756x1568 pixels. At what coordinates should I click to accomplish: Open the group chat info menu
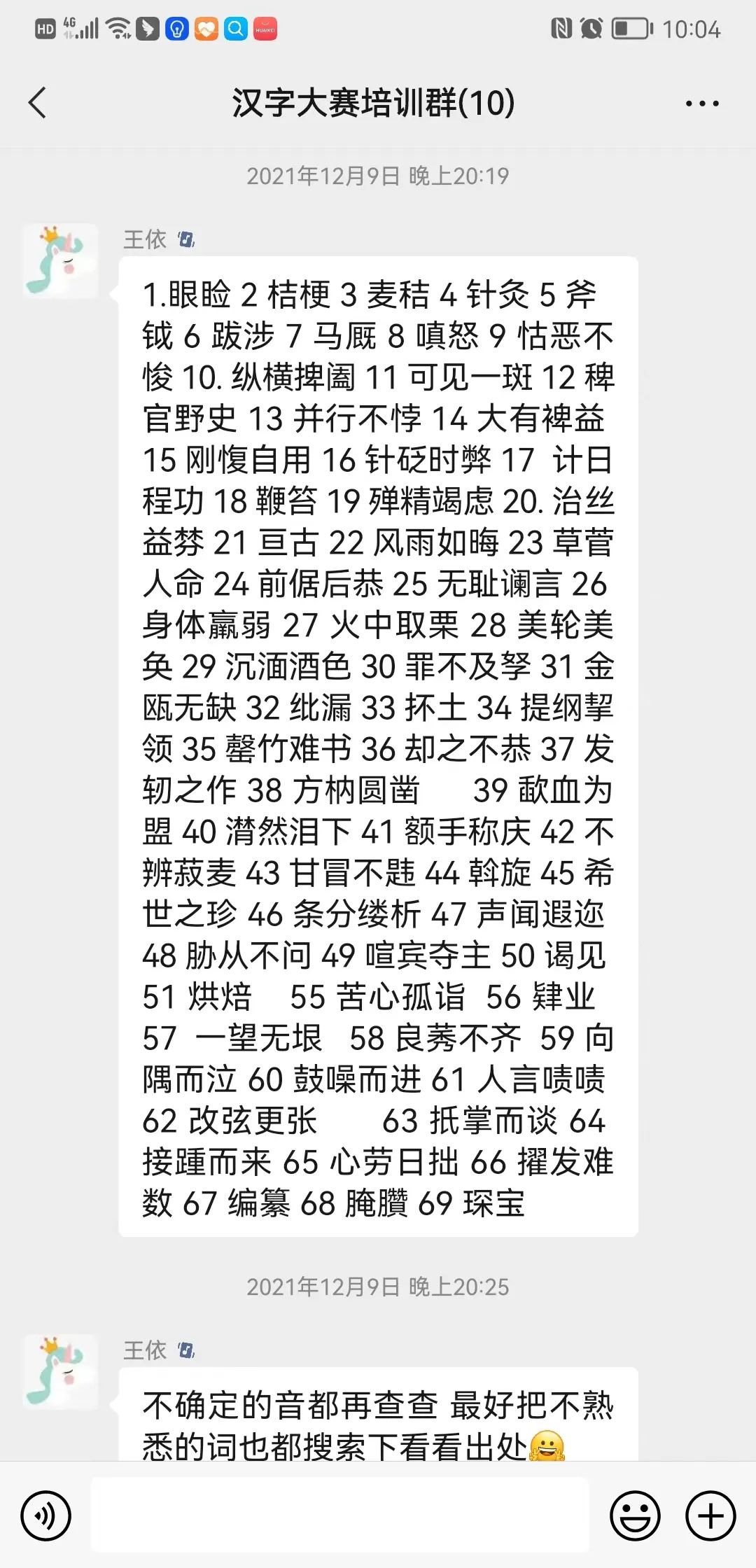pyautogui.click(x=701, y=104)
